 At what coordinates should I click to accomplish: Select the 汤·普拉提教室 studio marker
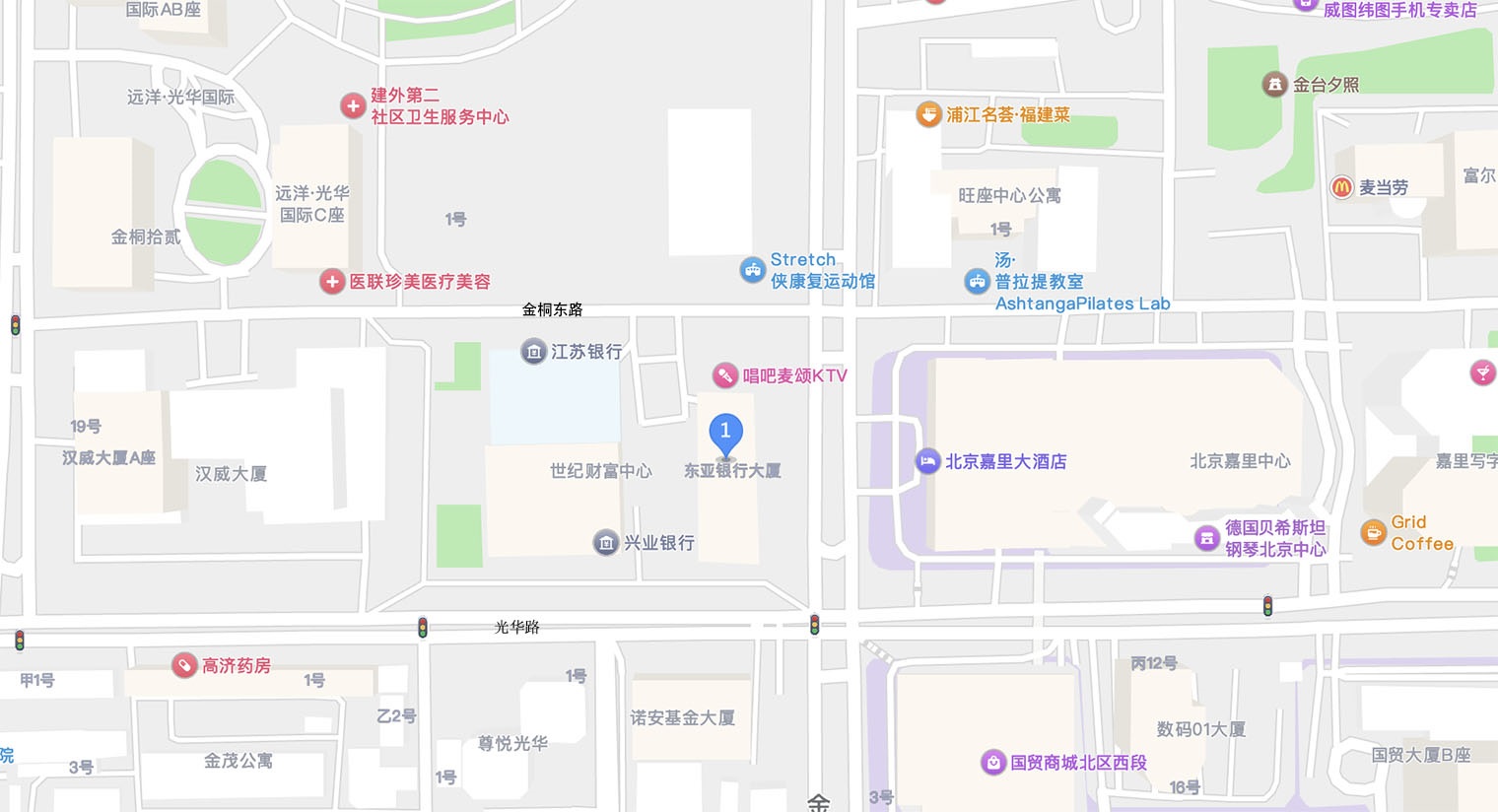[x=977, y=282]
